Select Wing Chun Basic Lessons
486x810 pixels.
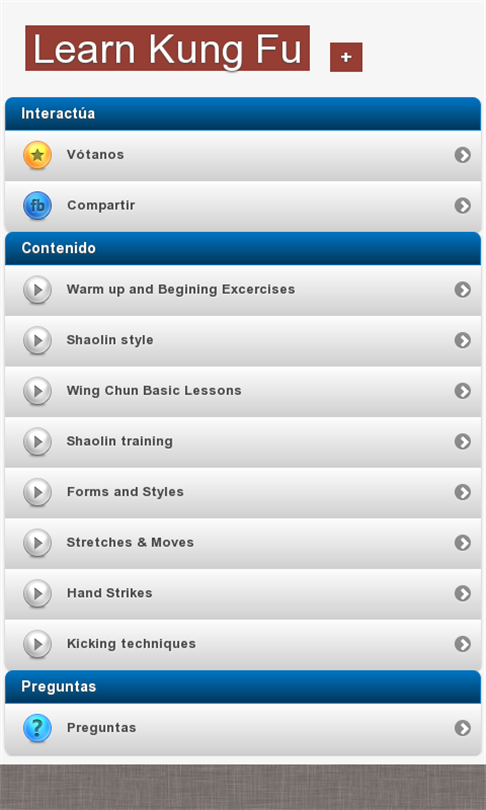(243, 391)
